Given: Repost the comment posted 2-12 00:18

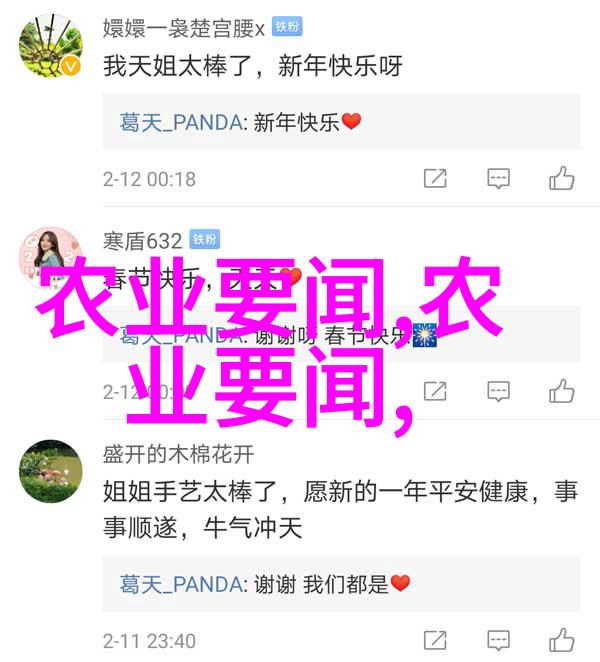Looking at the screenshot, I should [x=435, y=179].
